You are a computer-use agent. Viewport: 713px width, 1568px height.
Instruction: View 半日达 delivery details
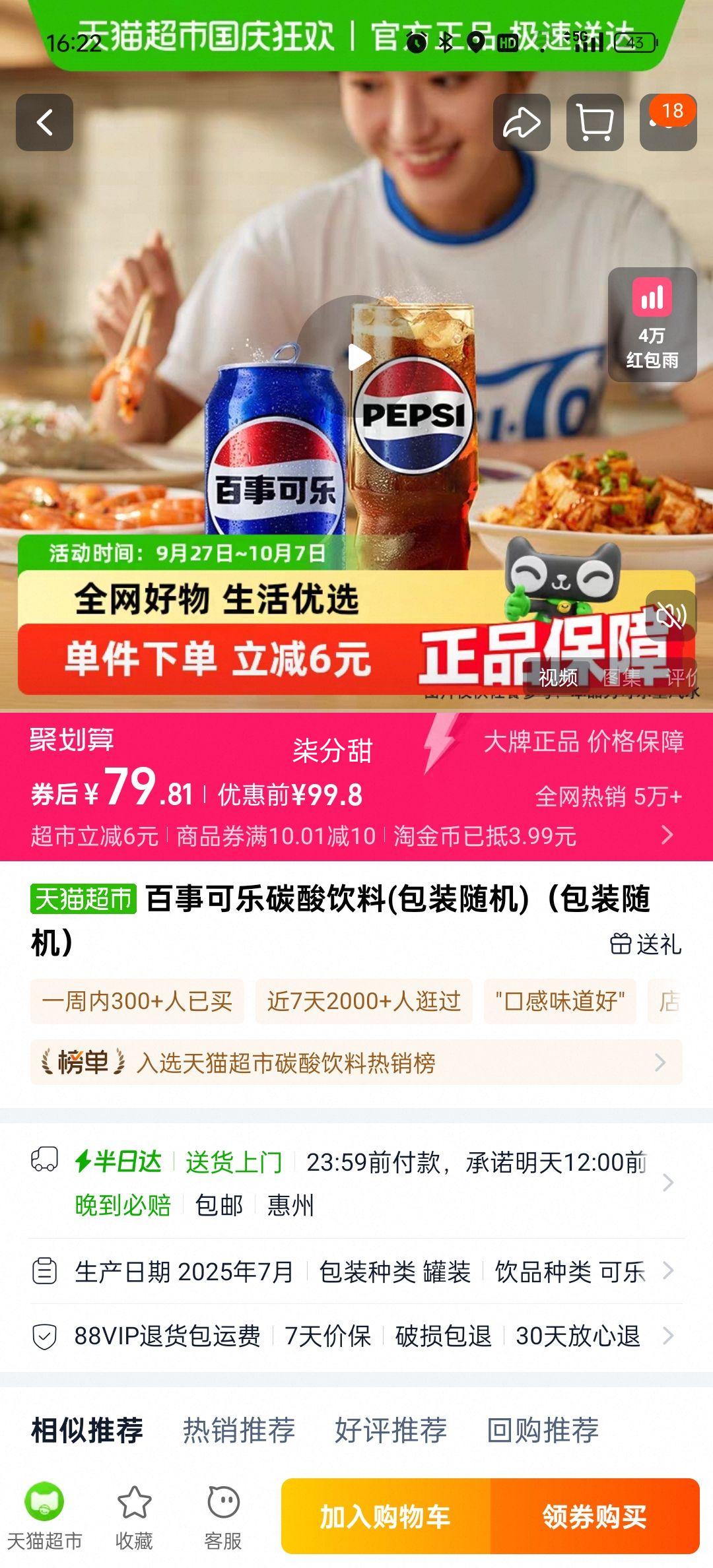coord(356,1183)
